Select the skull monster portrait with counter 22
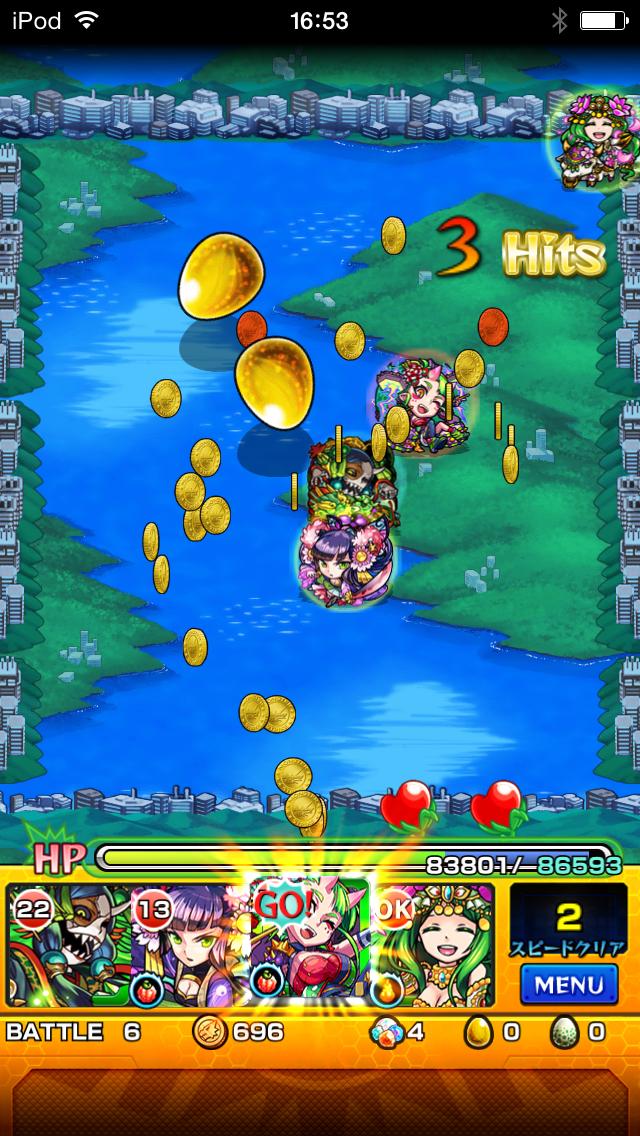Image resolution: width=640 pixels, height=1136 pixels. coord(69,945)
